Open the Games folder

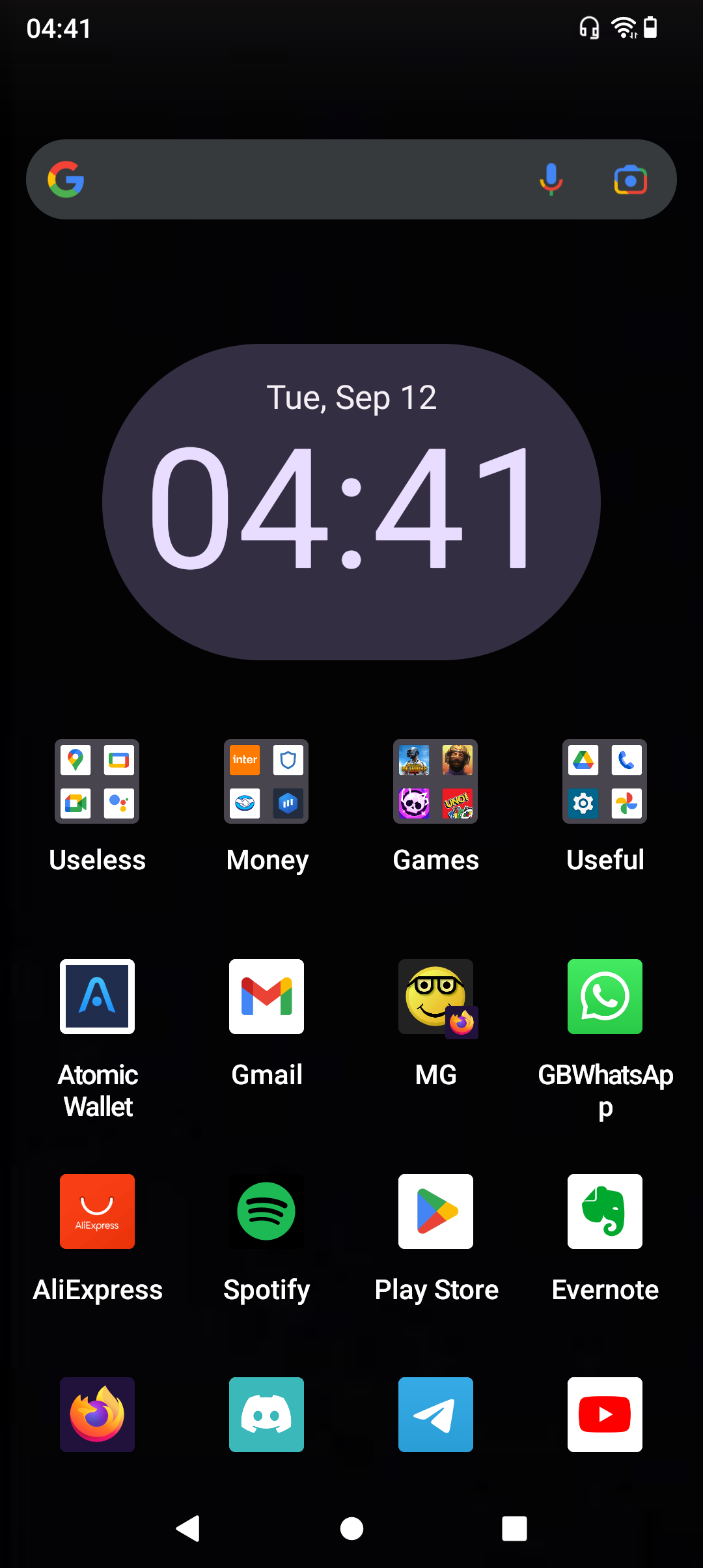[x=435, y=781]
